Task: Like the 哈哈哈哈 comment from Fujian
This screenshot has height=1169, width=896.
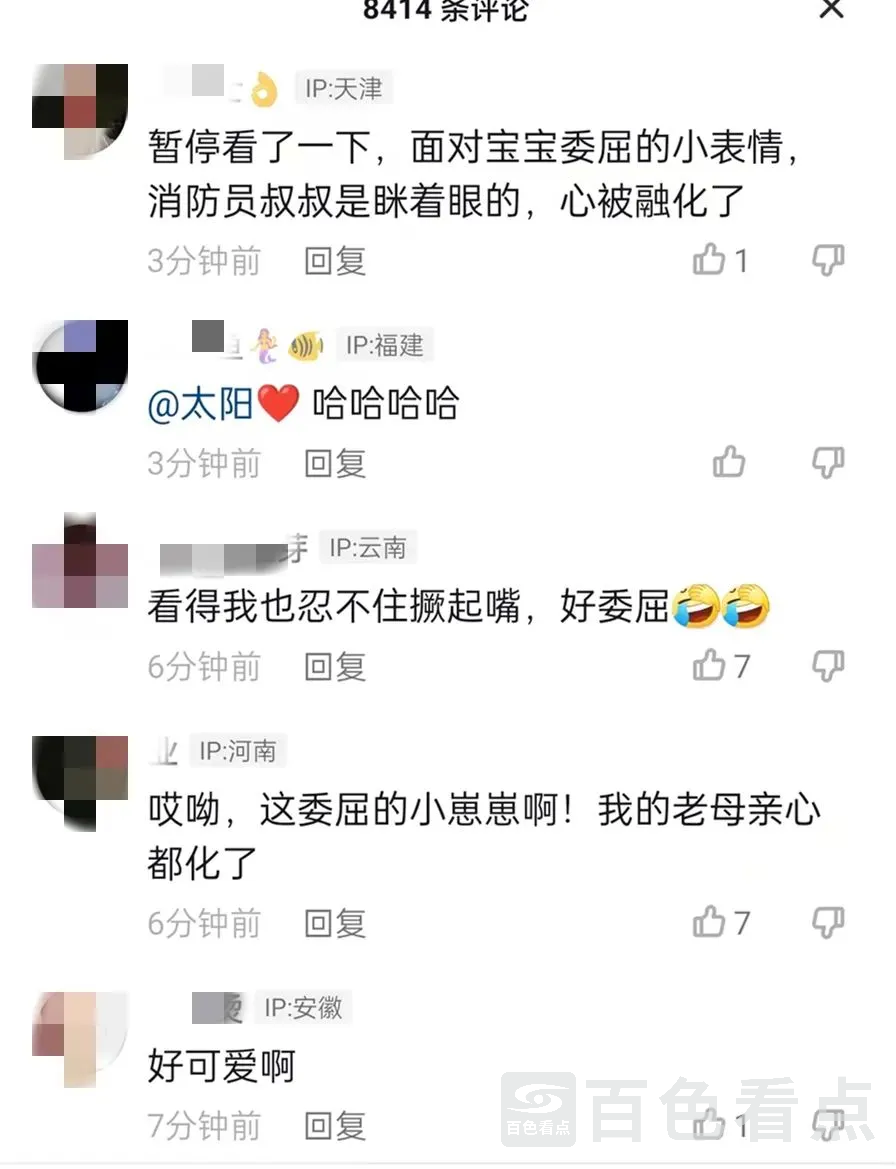Action: (729, 463)
